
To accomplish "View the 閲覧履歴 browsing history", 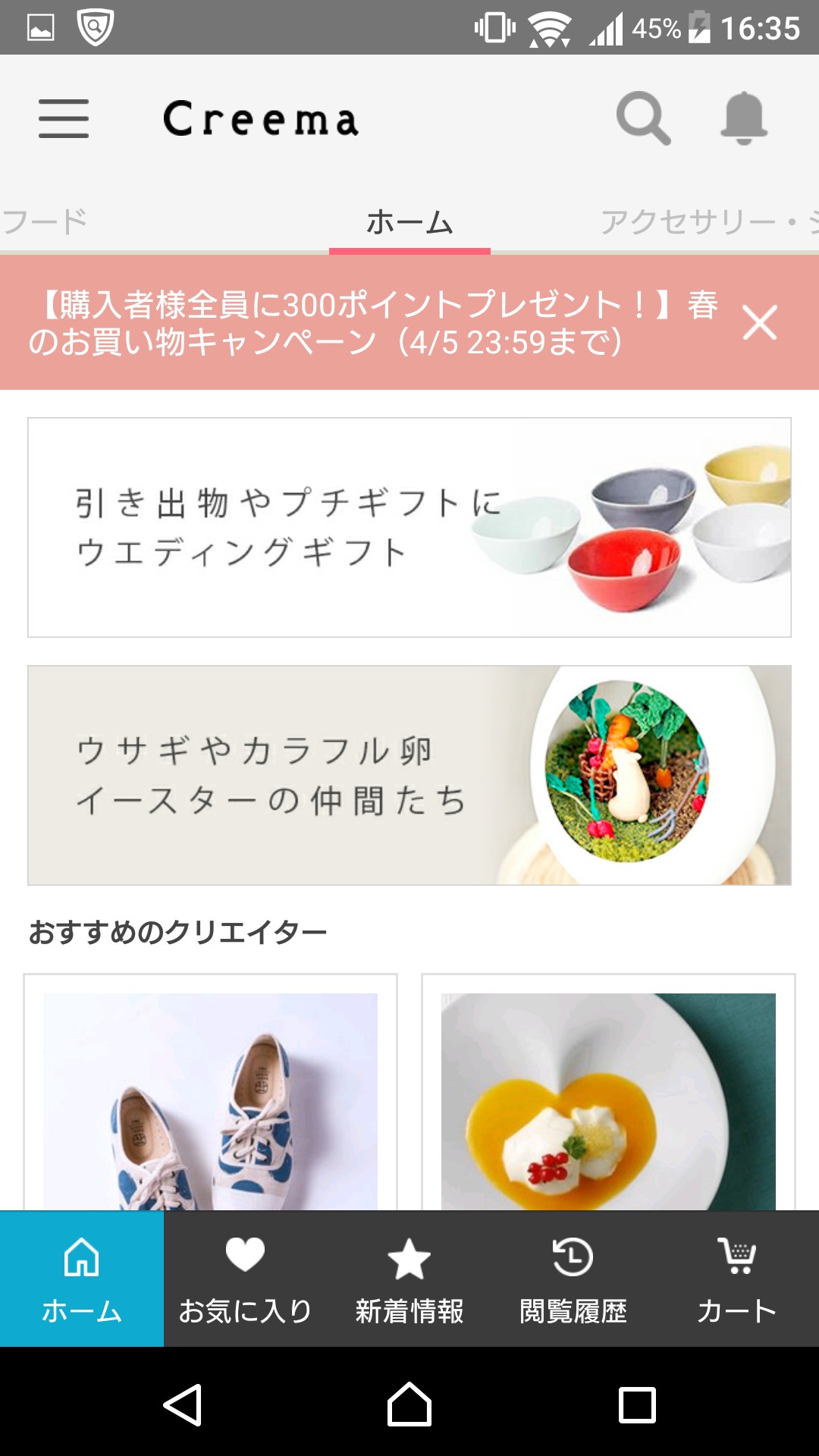I will coord(573,1279).
